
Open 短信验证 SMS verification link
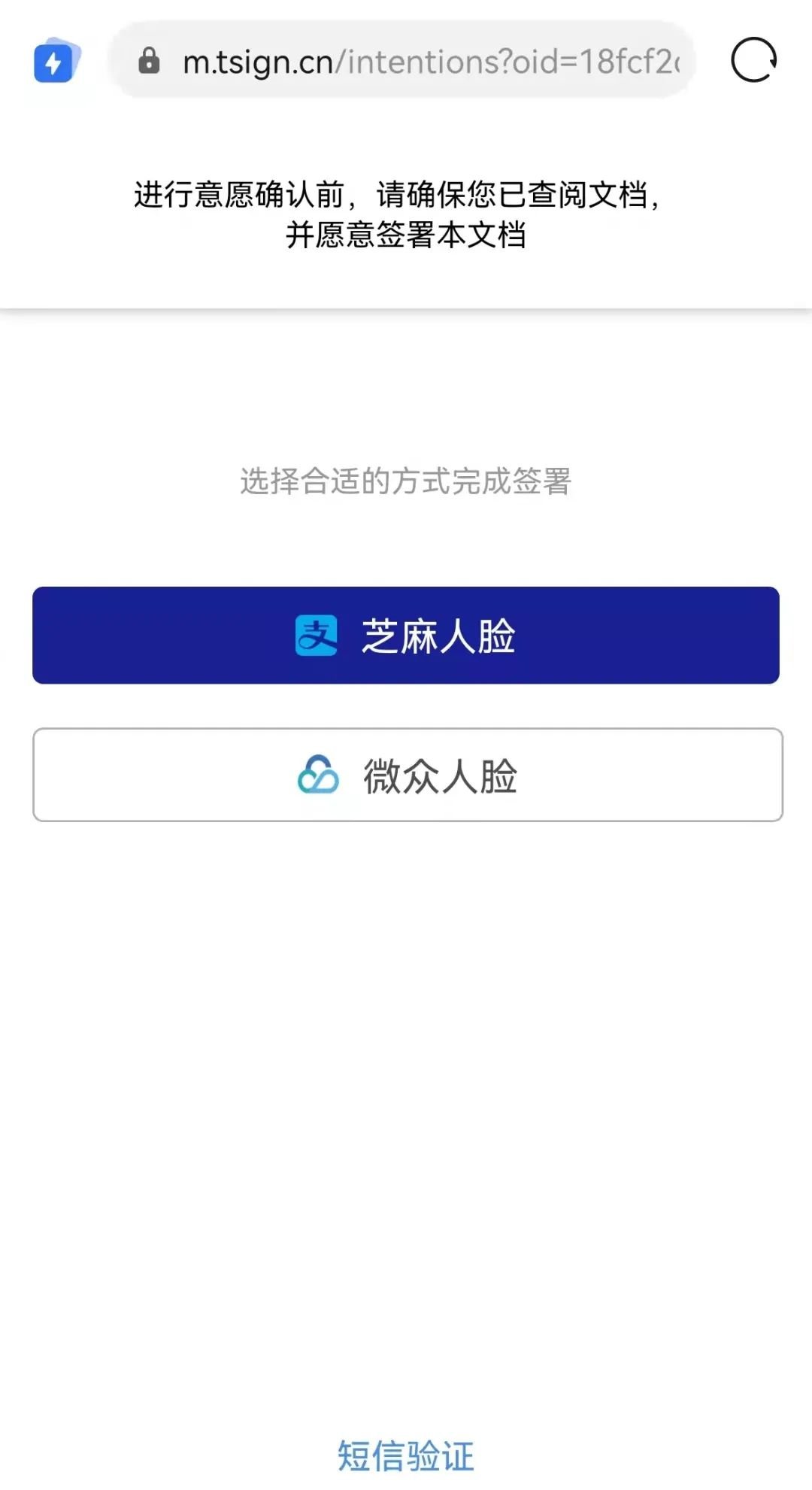[x=406, y=1455]
